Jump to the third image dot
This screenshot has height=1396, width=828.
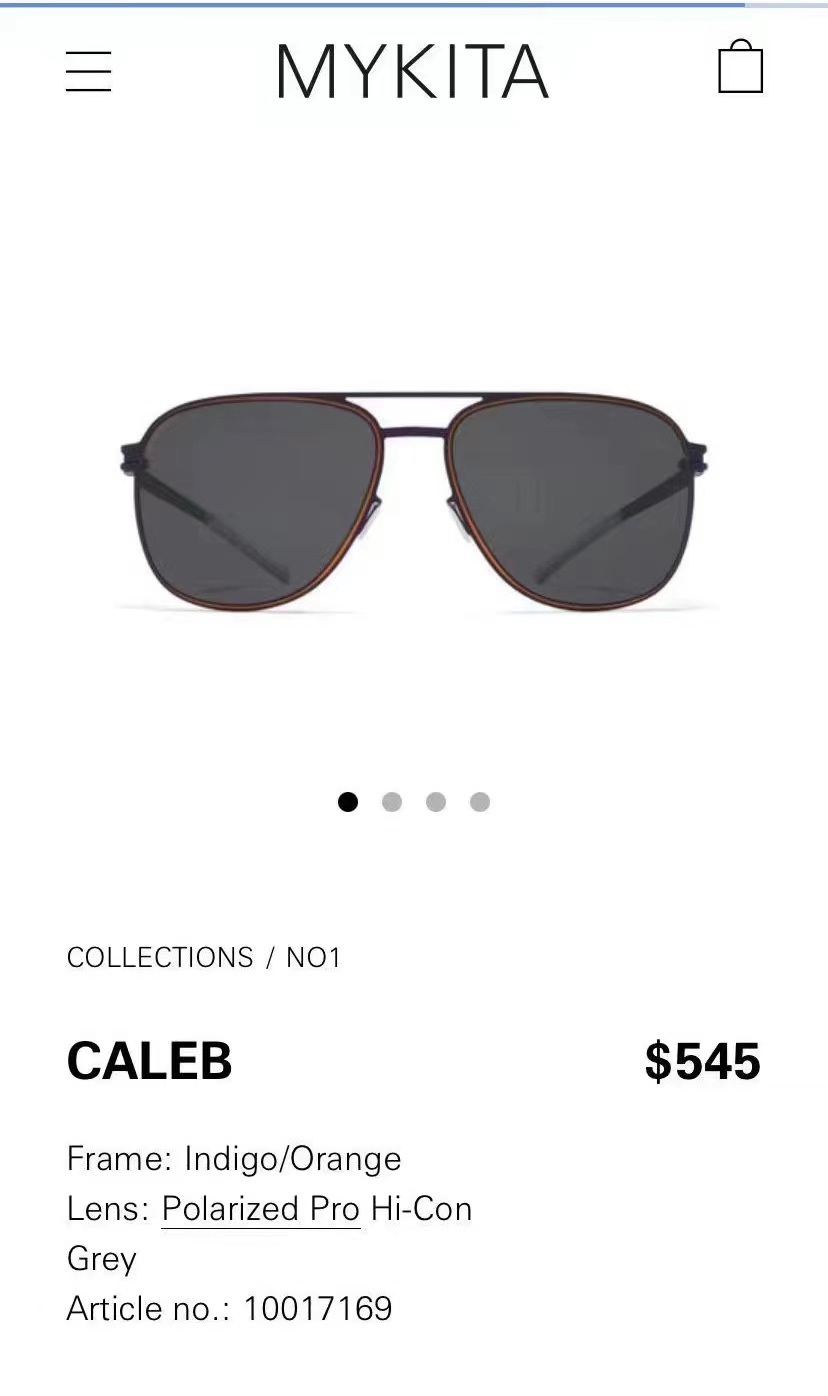click(436, 802)
